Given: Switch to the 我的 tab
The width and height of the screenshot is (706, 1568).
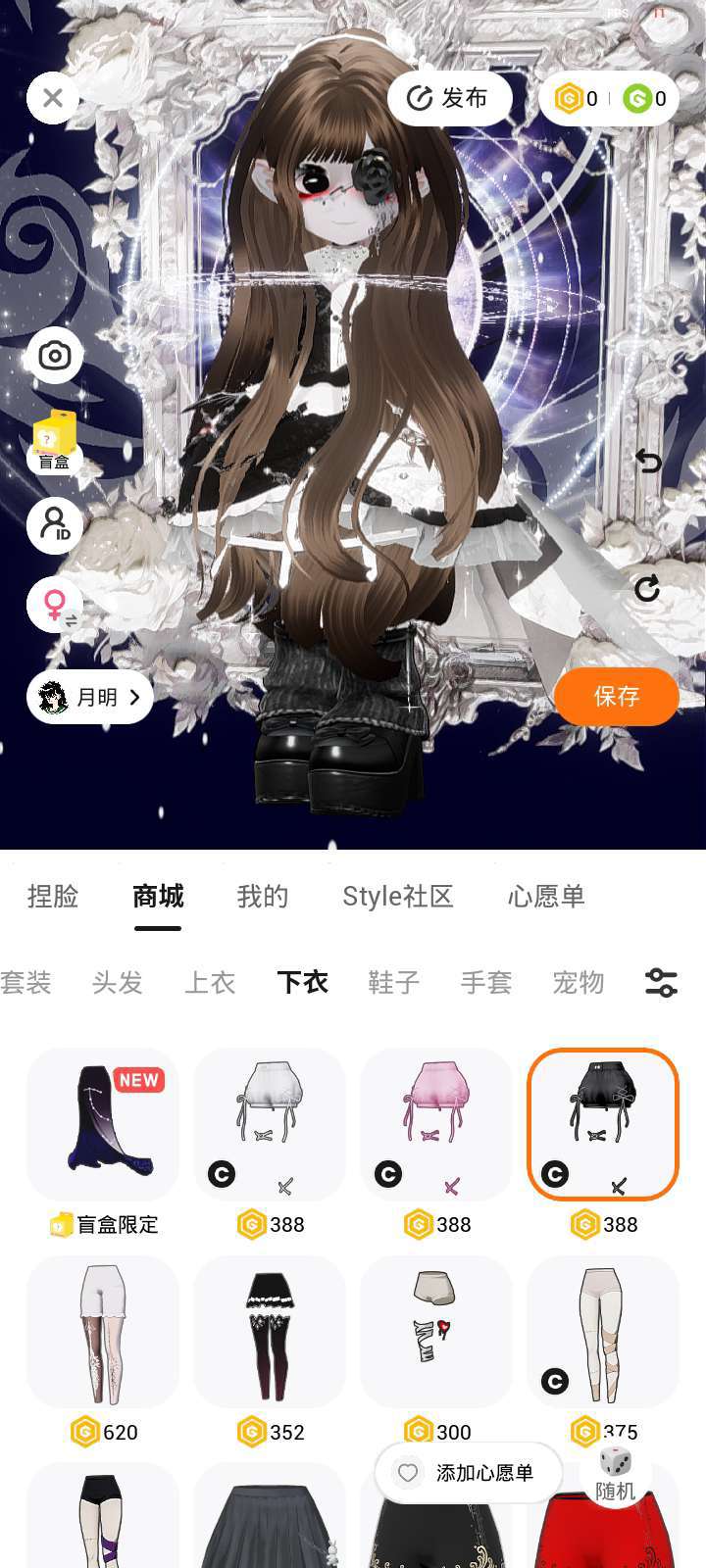Looking at the screenshot, I should pos(263,896).
